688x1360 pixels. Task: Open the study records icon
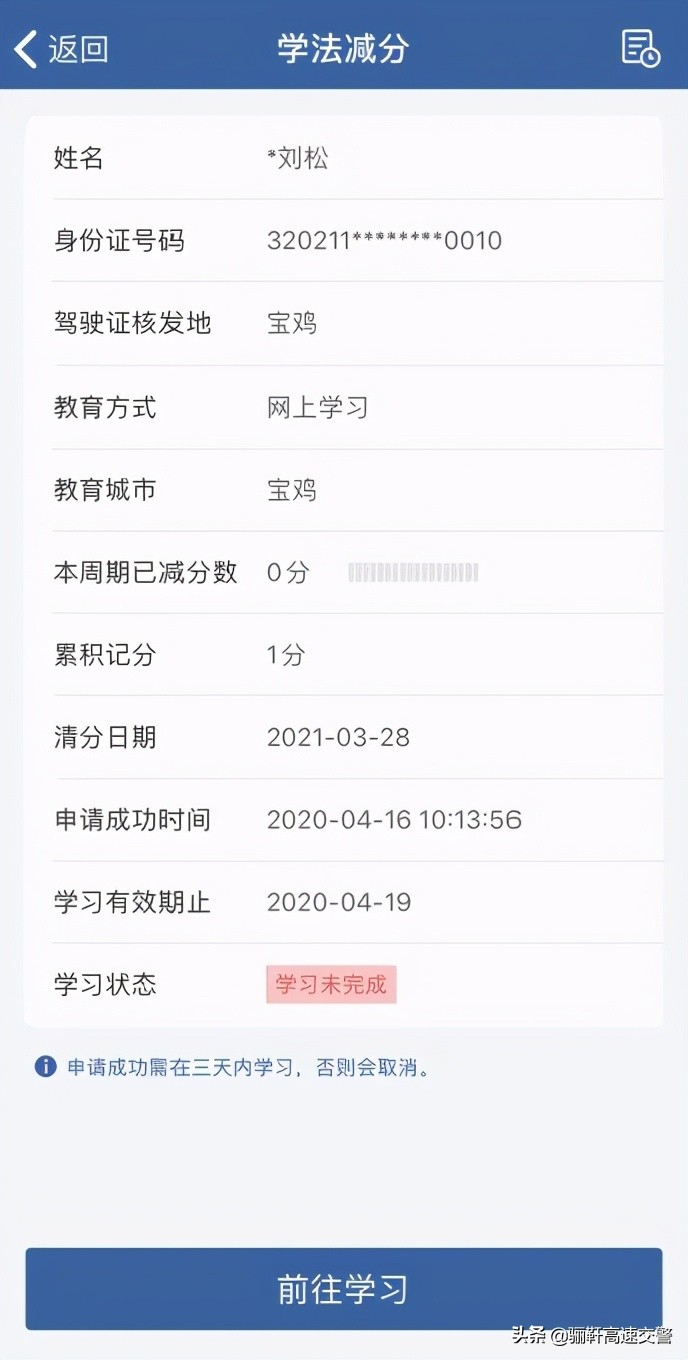(x=640, y=48)
